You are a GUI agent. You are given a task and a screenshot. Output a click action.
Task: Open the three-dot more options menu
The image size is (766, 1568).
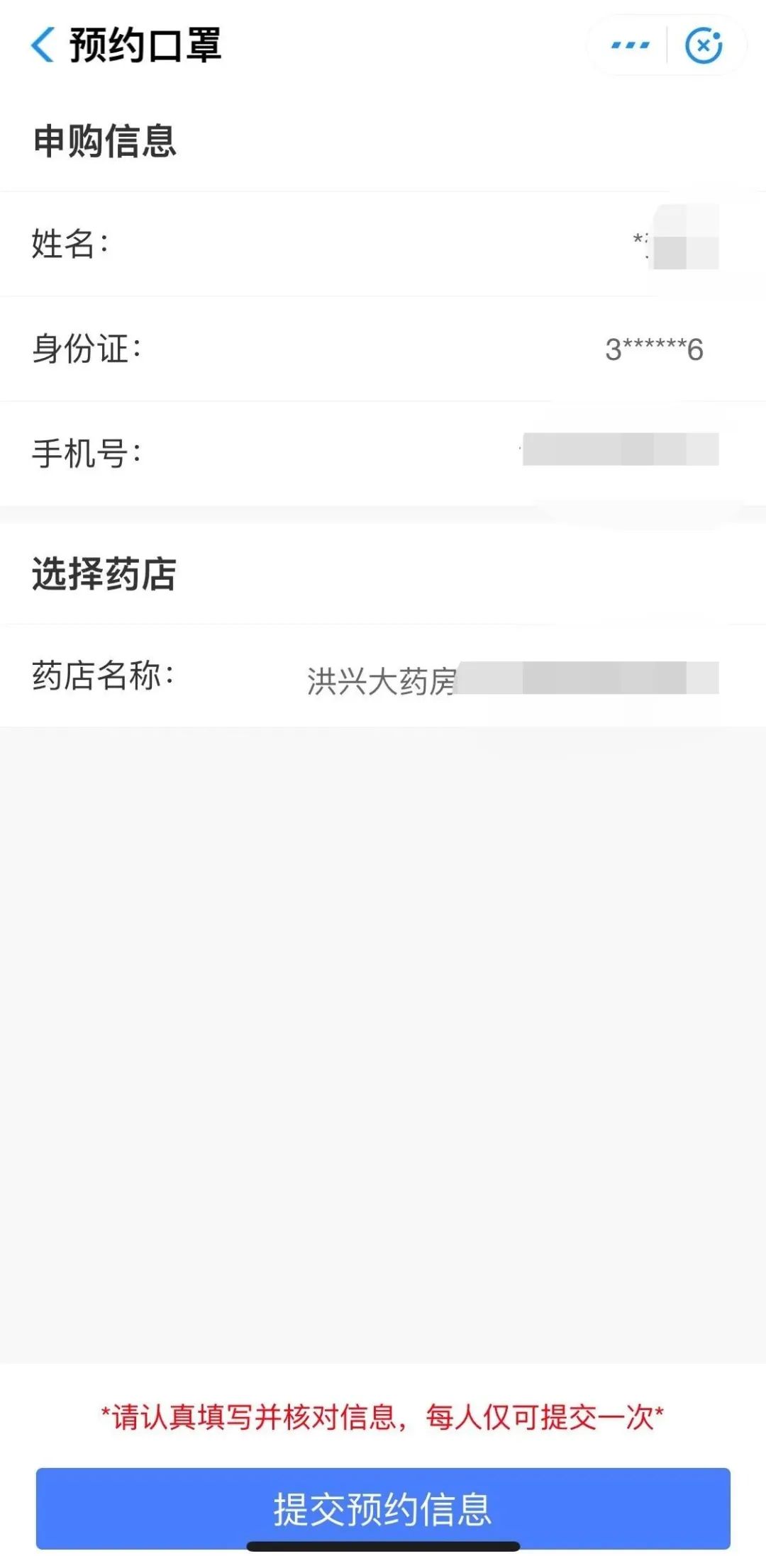coord(630,45)
